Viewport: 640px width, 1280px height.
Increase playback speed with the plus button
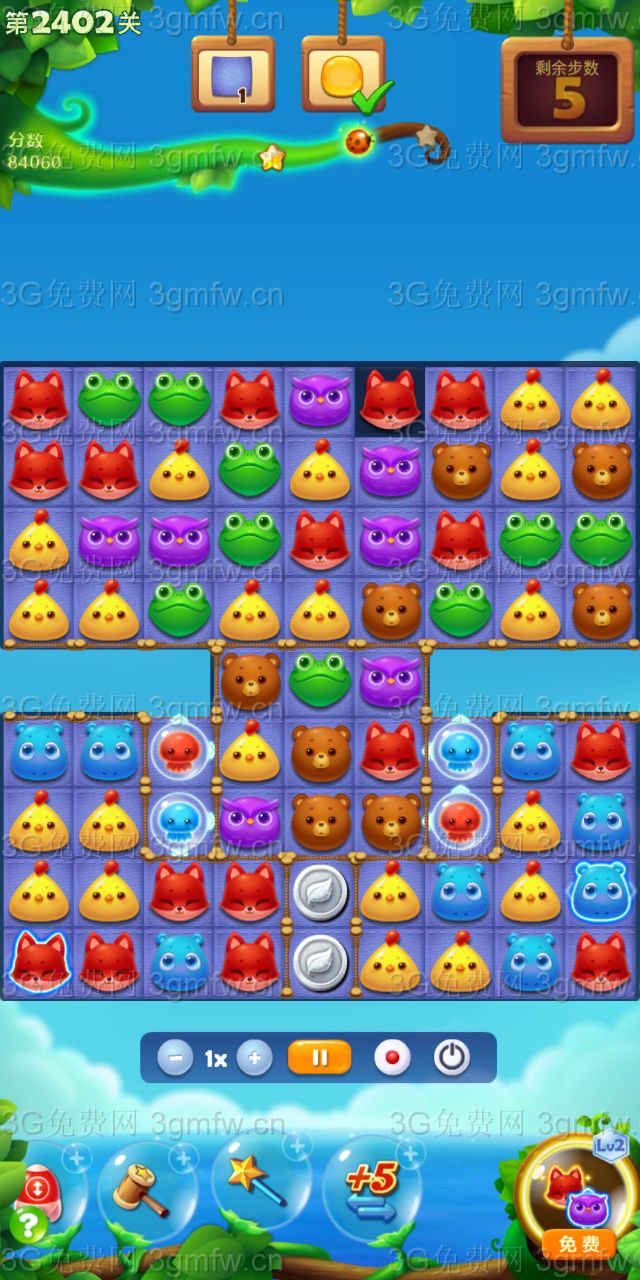point(254,1058)
